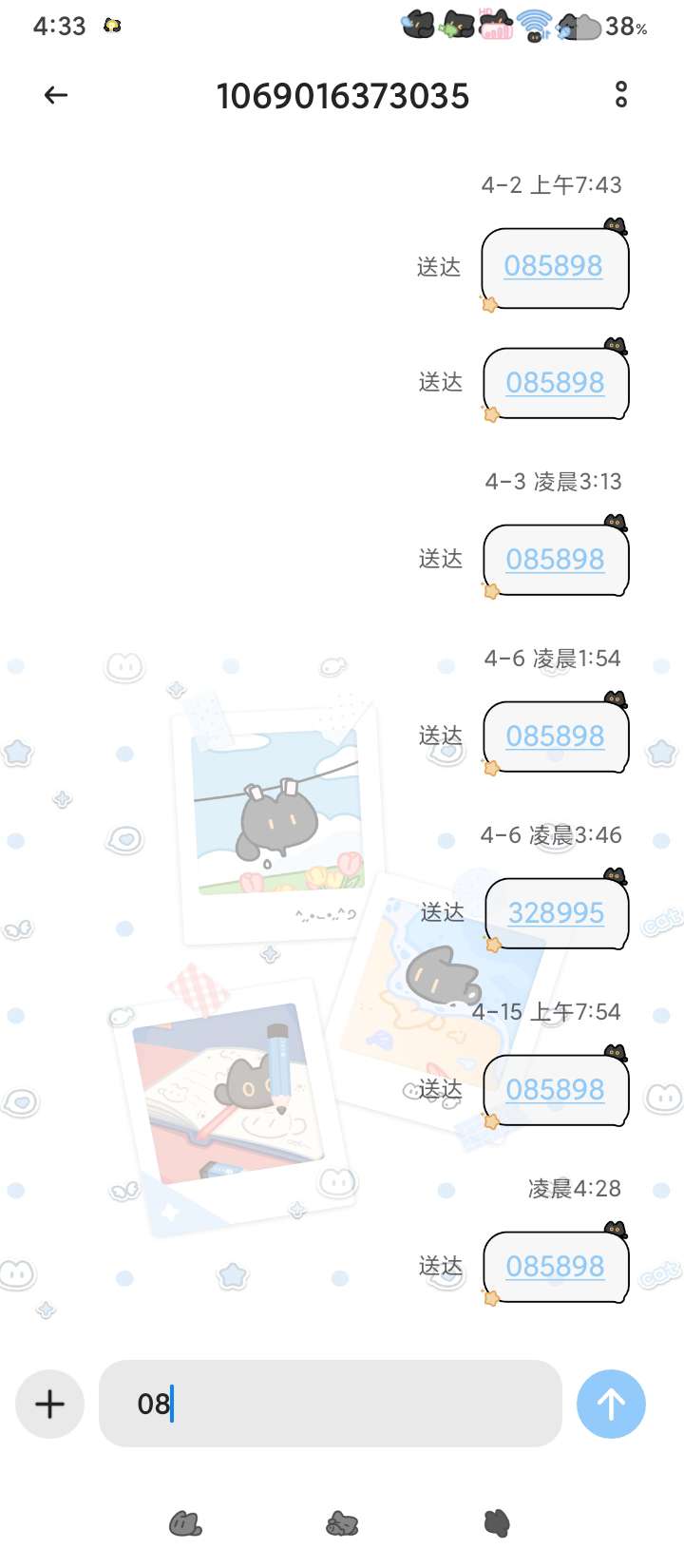This screenshot has width=684, height=1568.
Task: Select the 085898 link from 4-3 凌晨3:13
Action: tap(555, 560)
